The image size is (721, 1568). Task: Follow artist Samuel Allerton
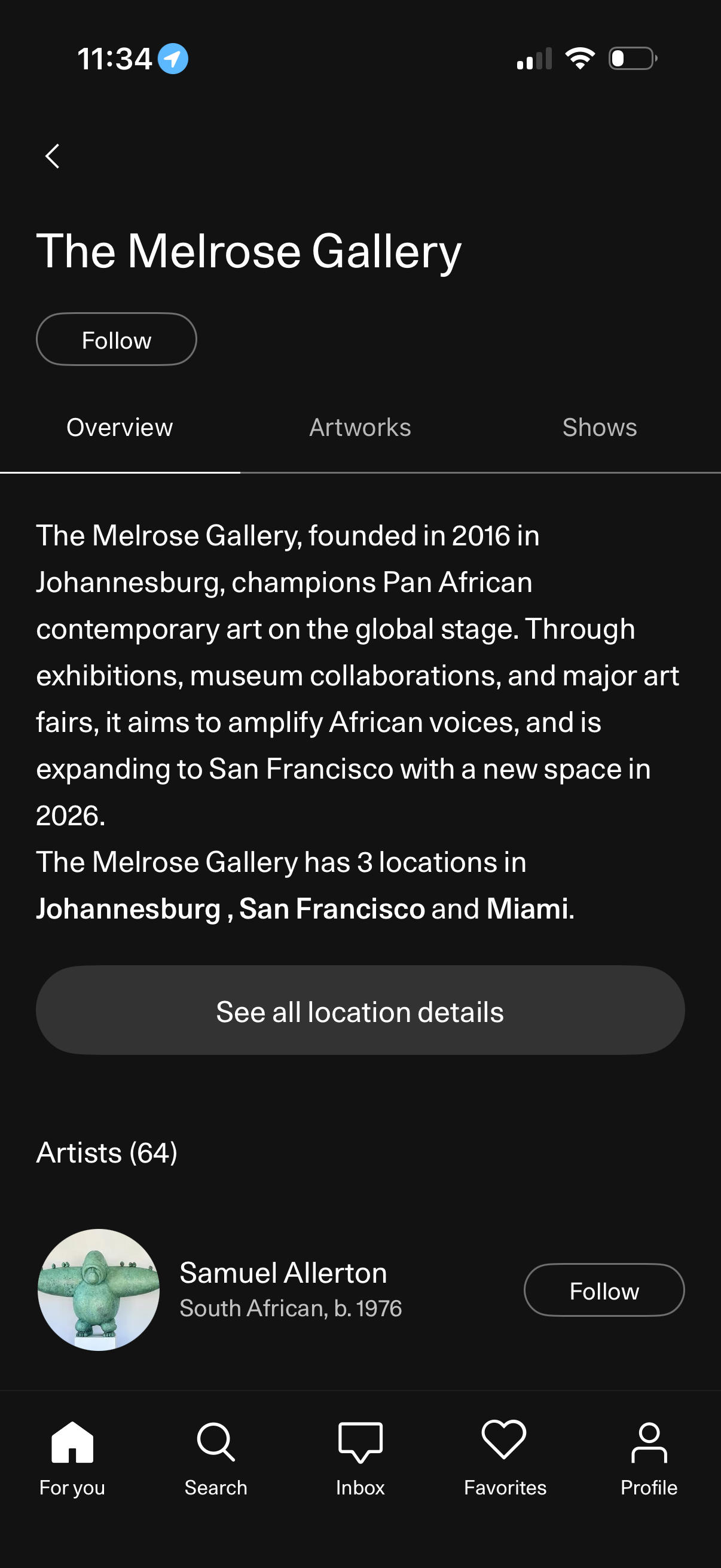(x=604, y=1291)
